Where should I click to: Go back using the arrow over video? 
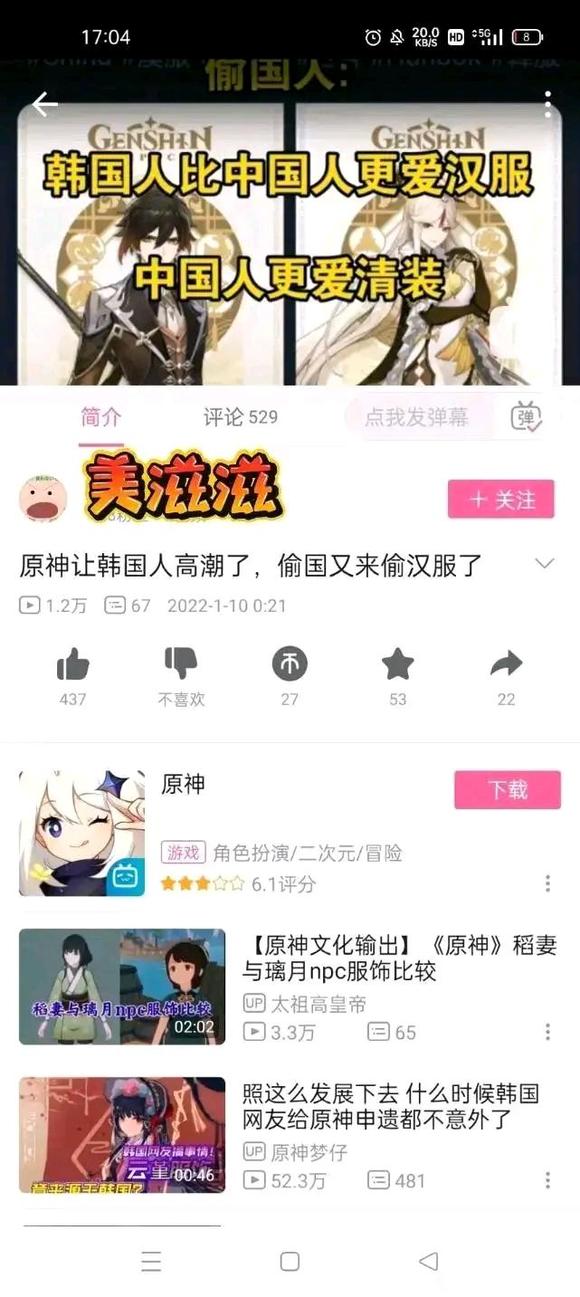pyautogui.click(x=45, y=104)
